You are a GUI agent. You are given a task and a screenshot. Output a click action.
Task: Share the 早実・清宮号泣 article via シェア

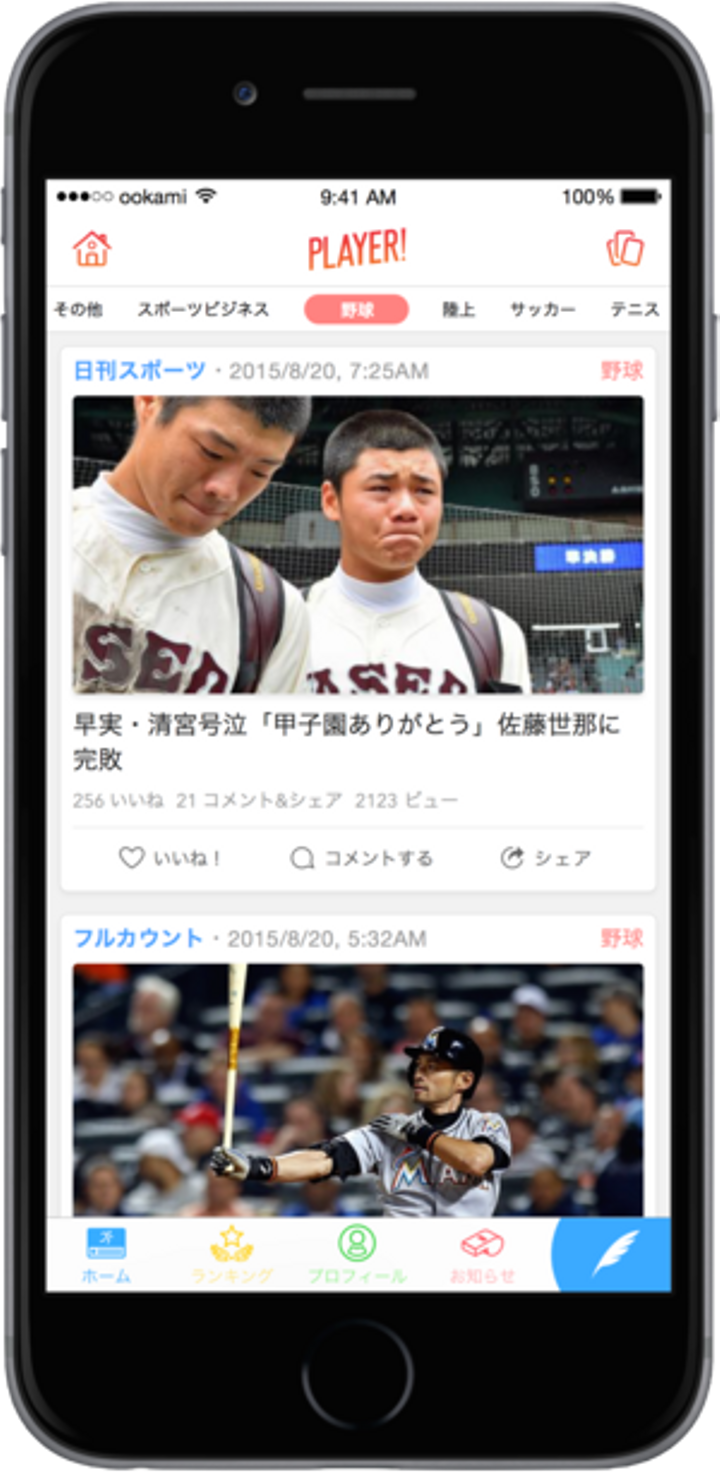click(x=546, y=858)
